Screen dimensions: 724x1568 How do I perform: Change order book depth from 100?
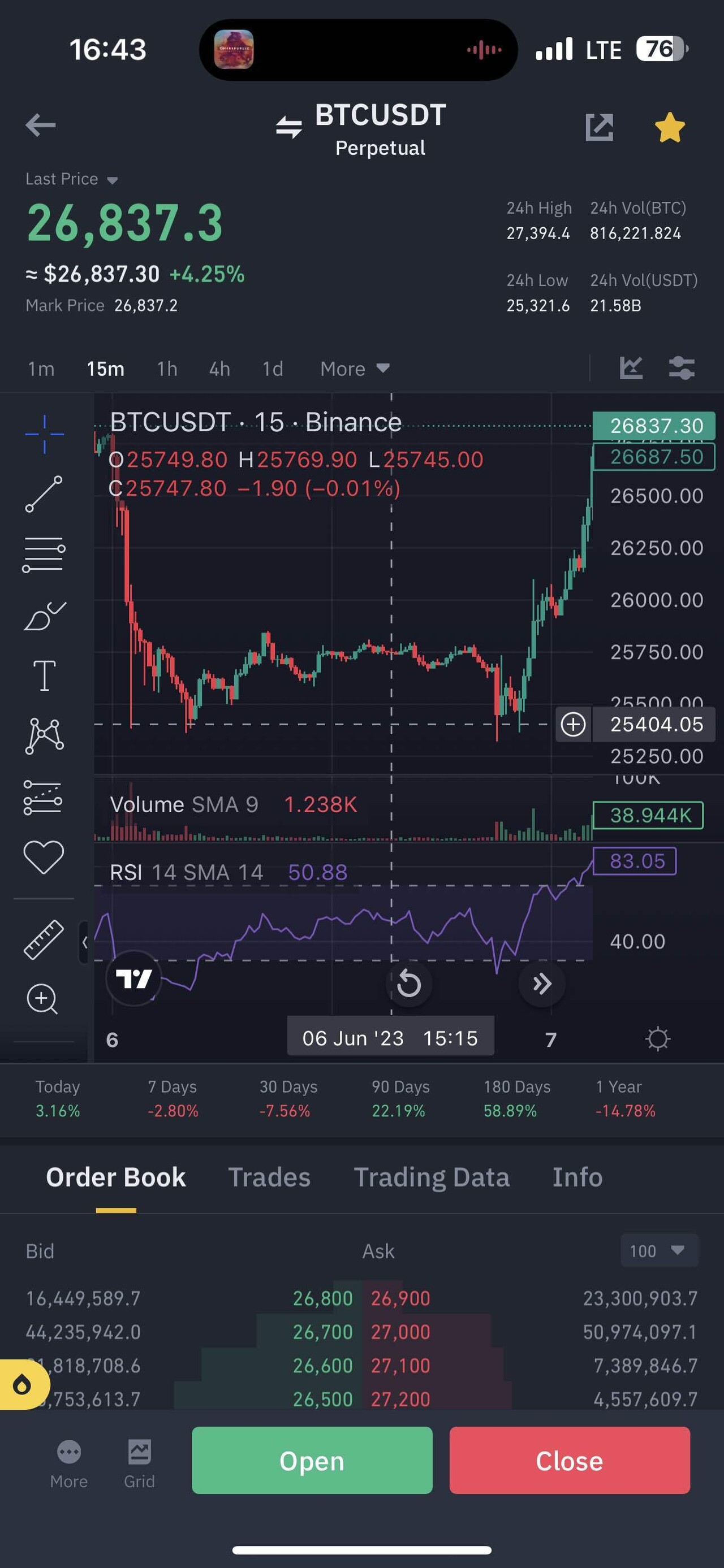(658, 1251)
